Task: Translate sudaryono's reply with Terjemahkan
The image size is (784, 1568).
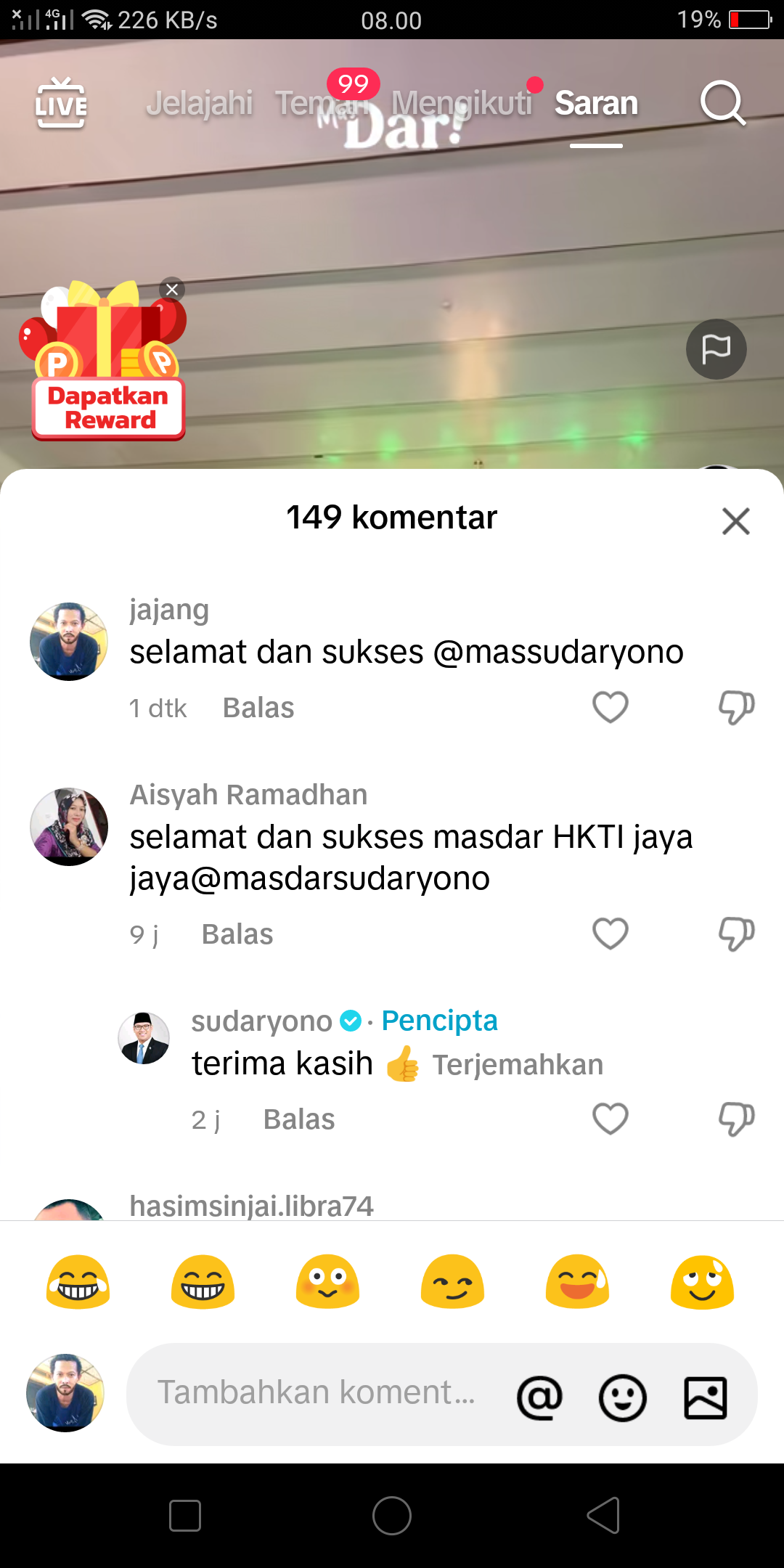Action: pyautogui.click(x=518, y=1064)
